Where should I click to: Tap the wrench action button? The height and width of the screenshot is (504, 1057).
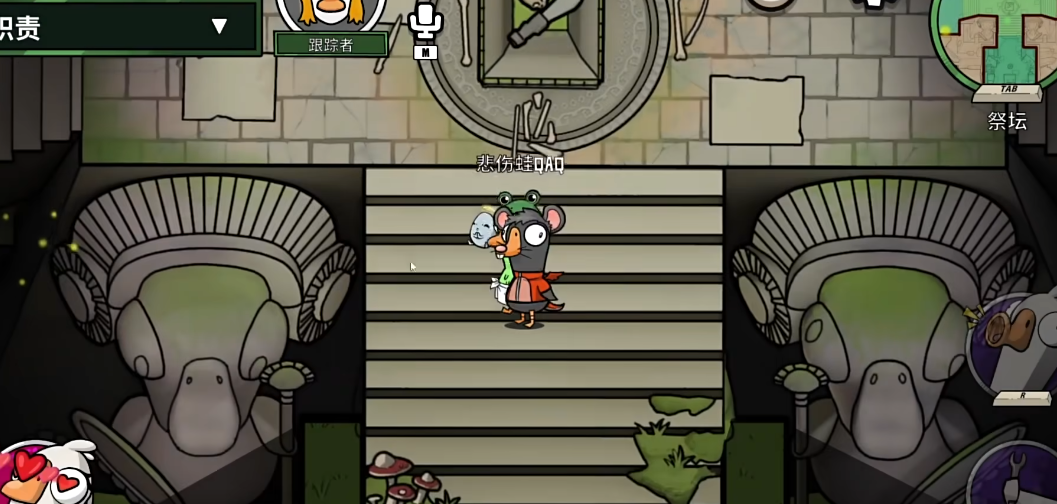click(x=1018, y=476)
